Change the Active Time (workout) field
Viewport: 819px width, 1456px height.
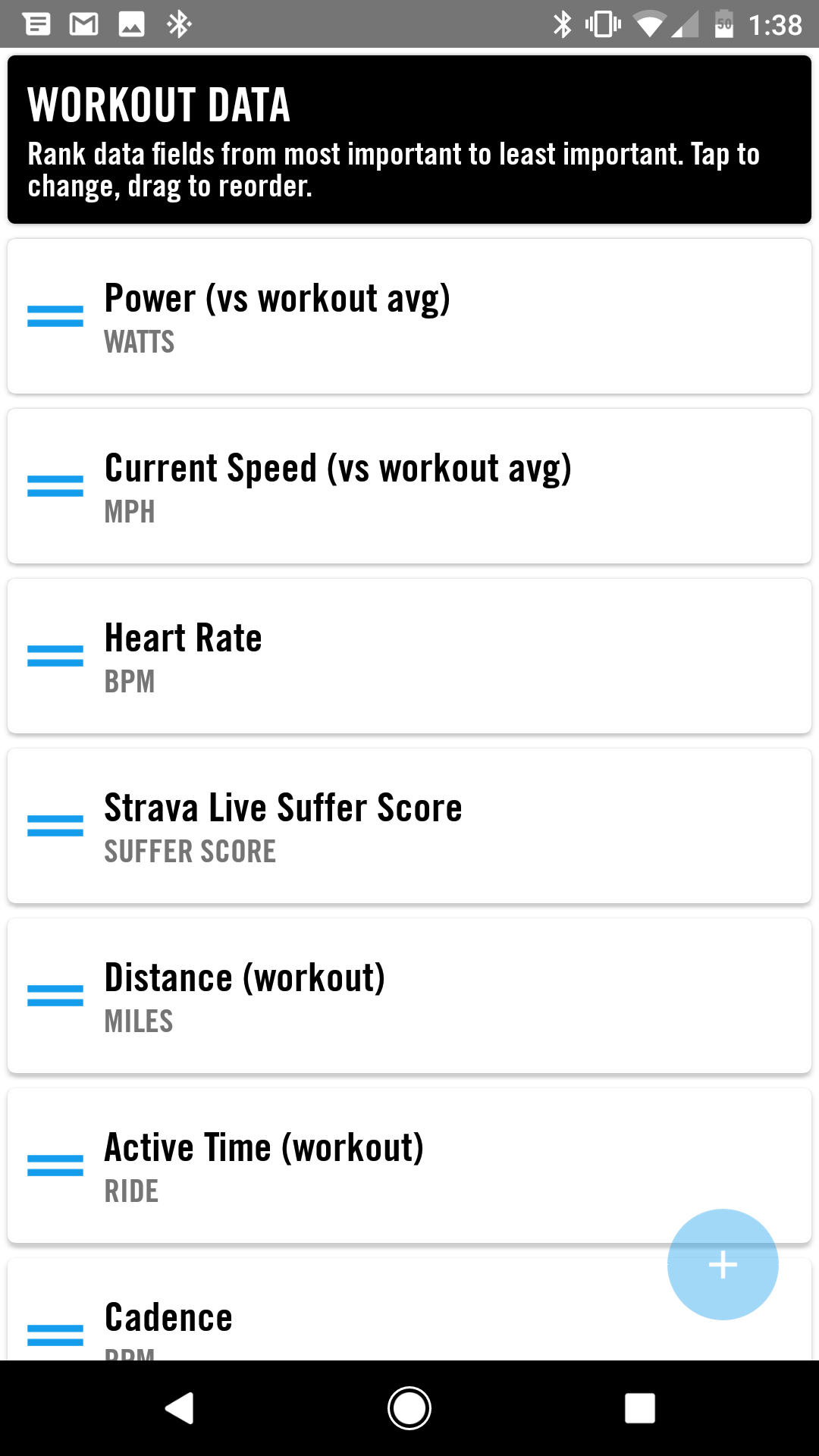[409, 1166]
